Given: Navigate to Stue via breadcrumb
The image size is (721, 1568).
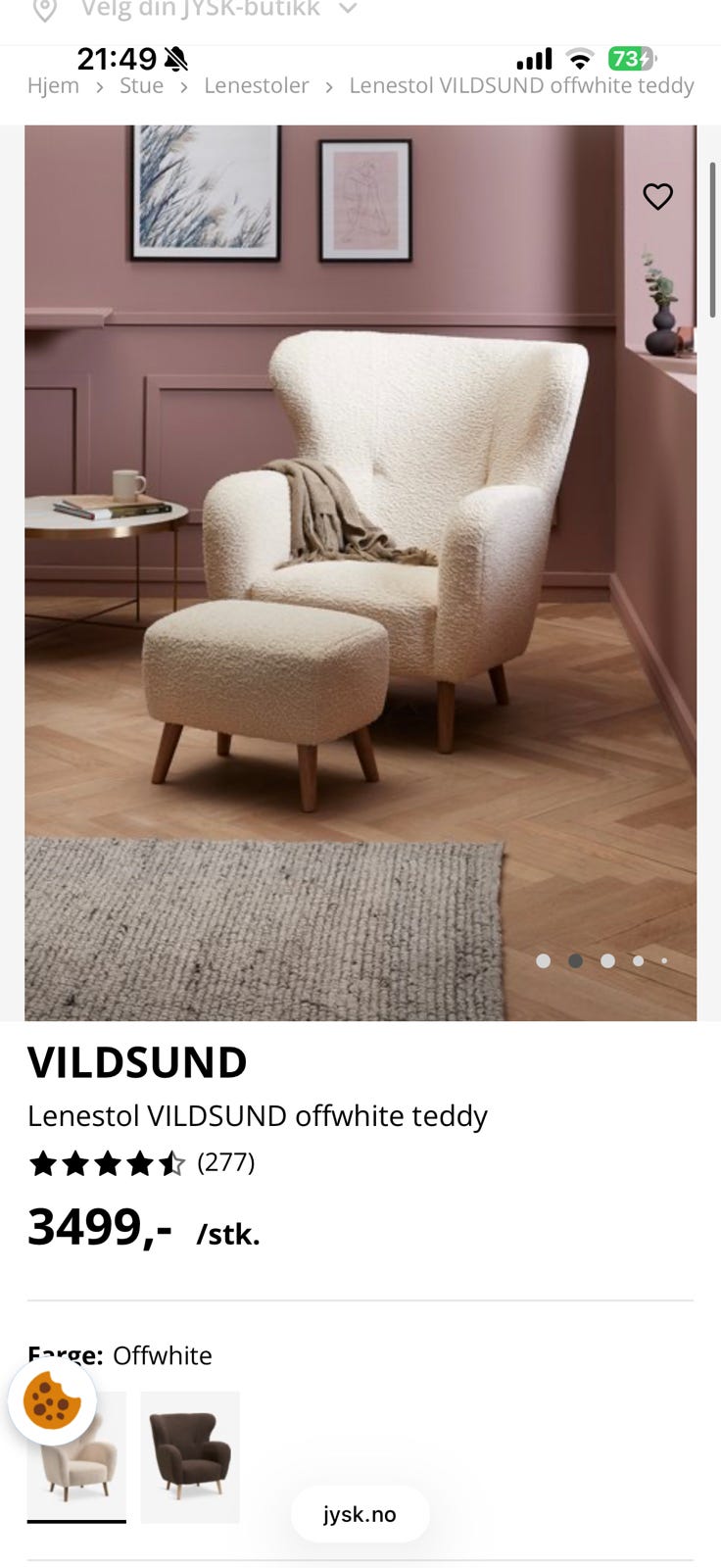Looking at the screenshot, I should point(141,86).
